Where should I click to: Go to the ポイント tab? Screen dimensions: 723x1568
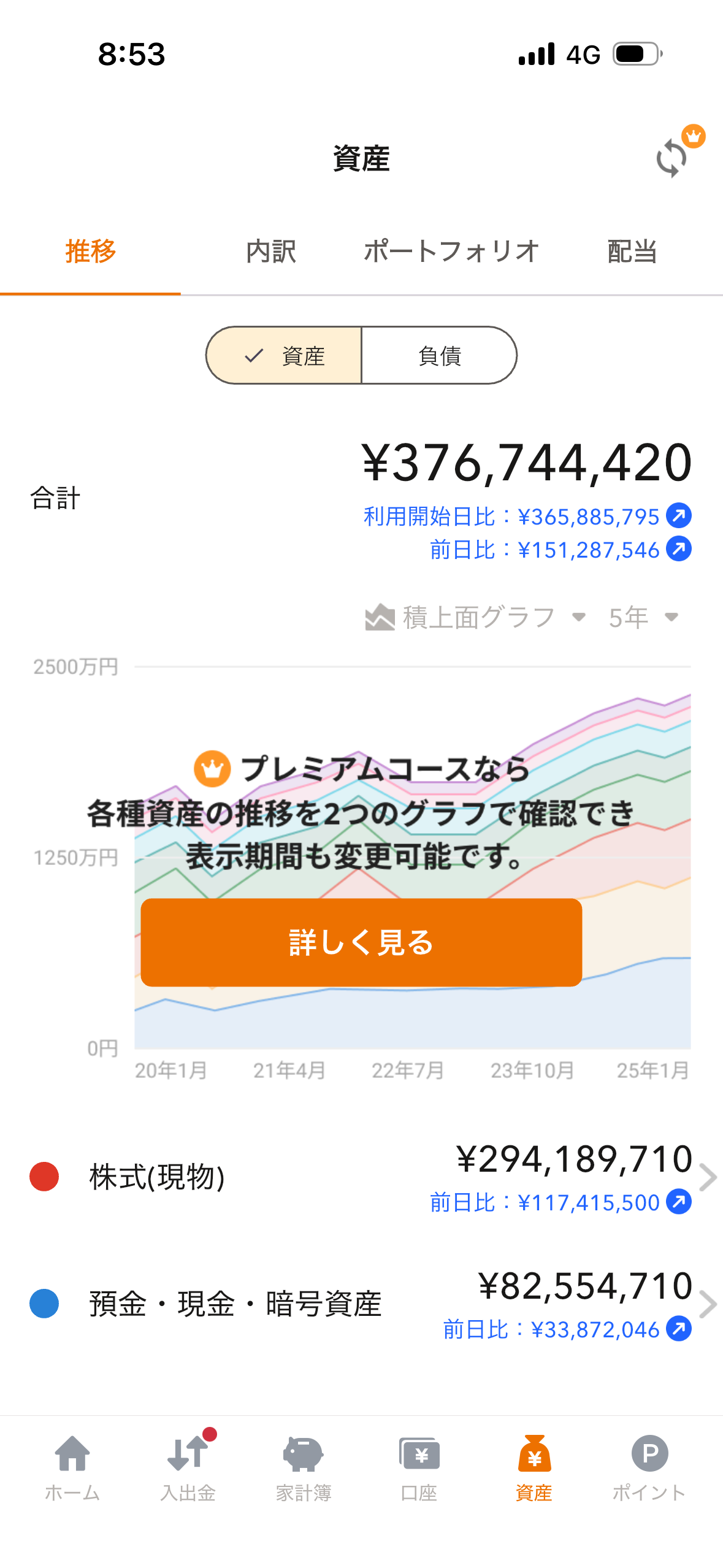649,1467
